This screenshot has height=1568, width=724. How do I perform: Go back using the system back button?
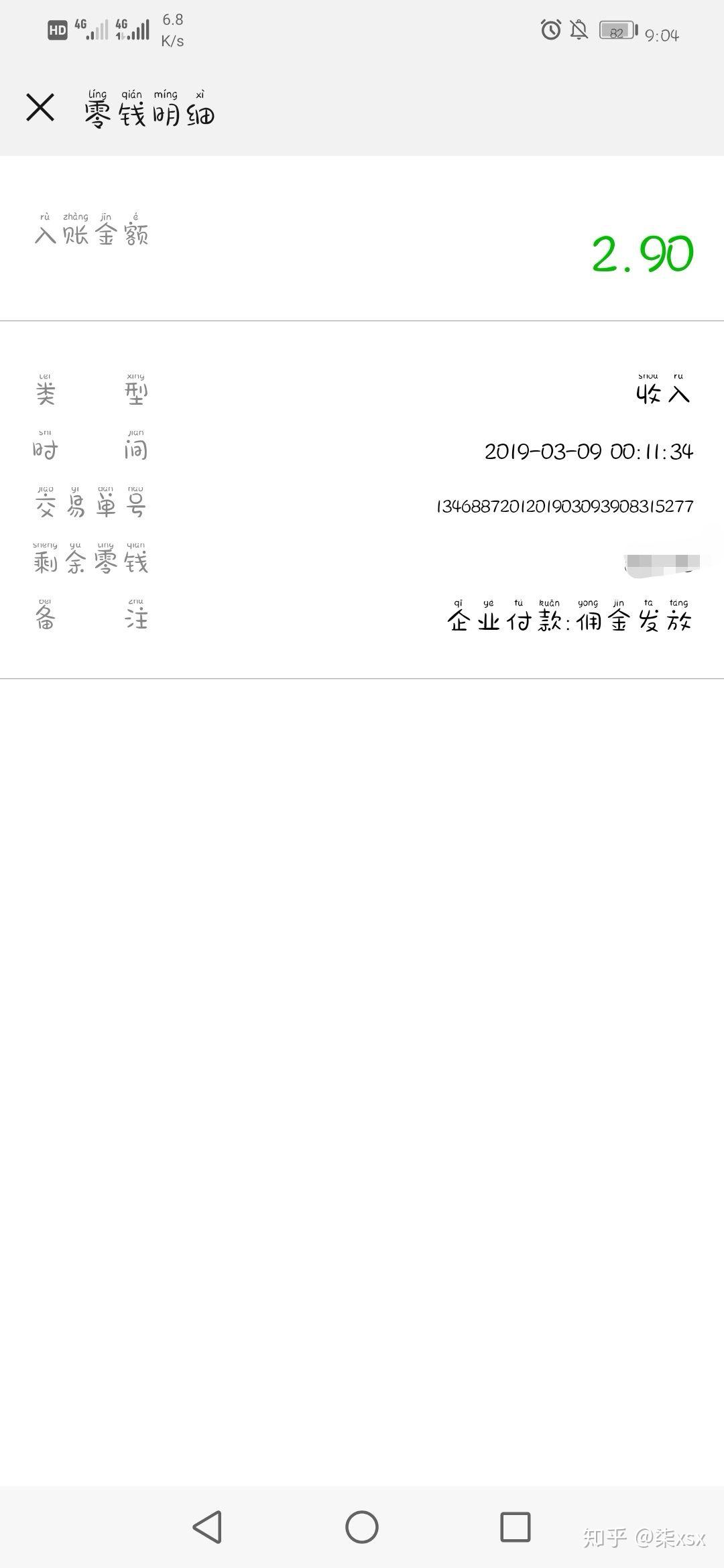coord(208,1527)
